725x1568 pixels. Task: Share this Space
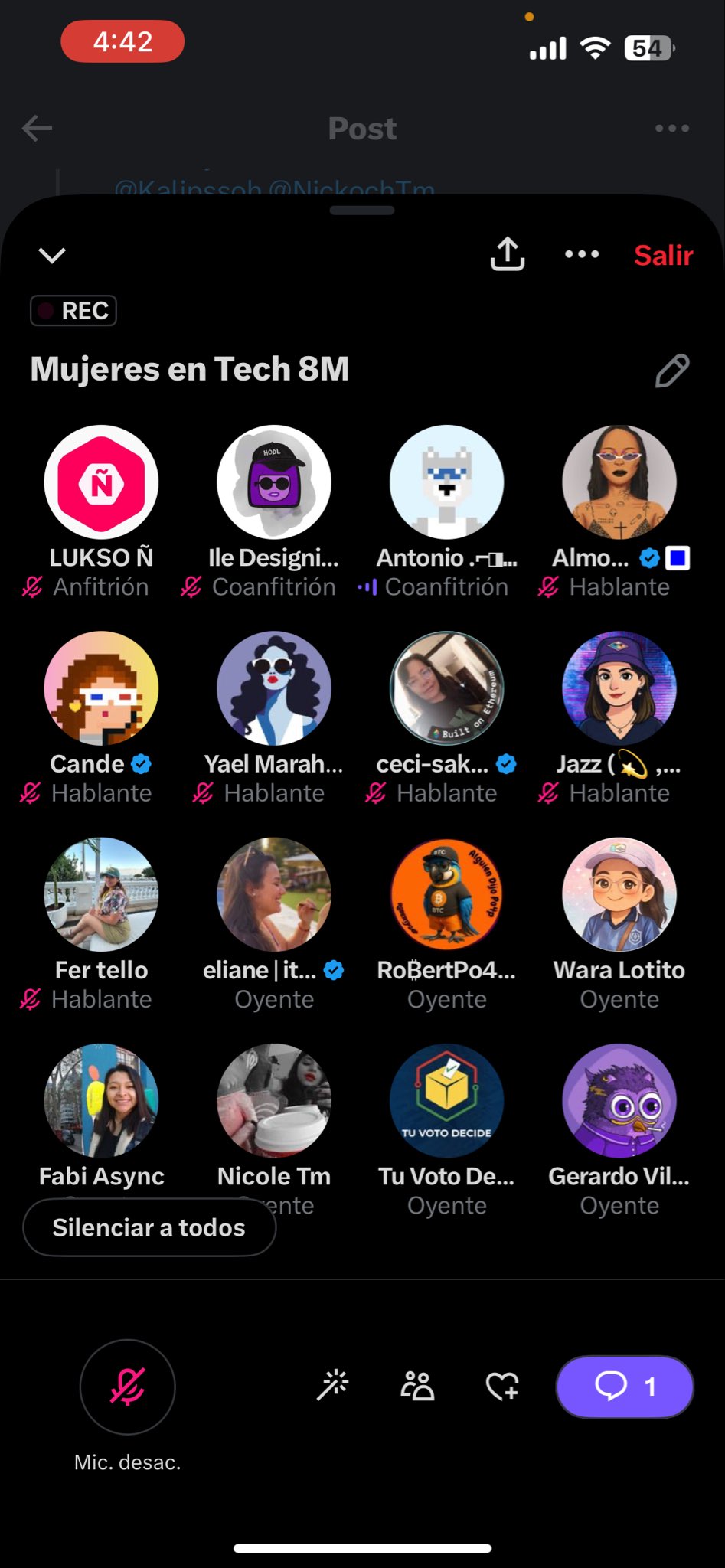507,254
